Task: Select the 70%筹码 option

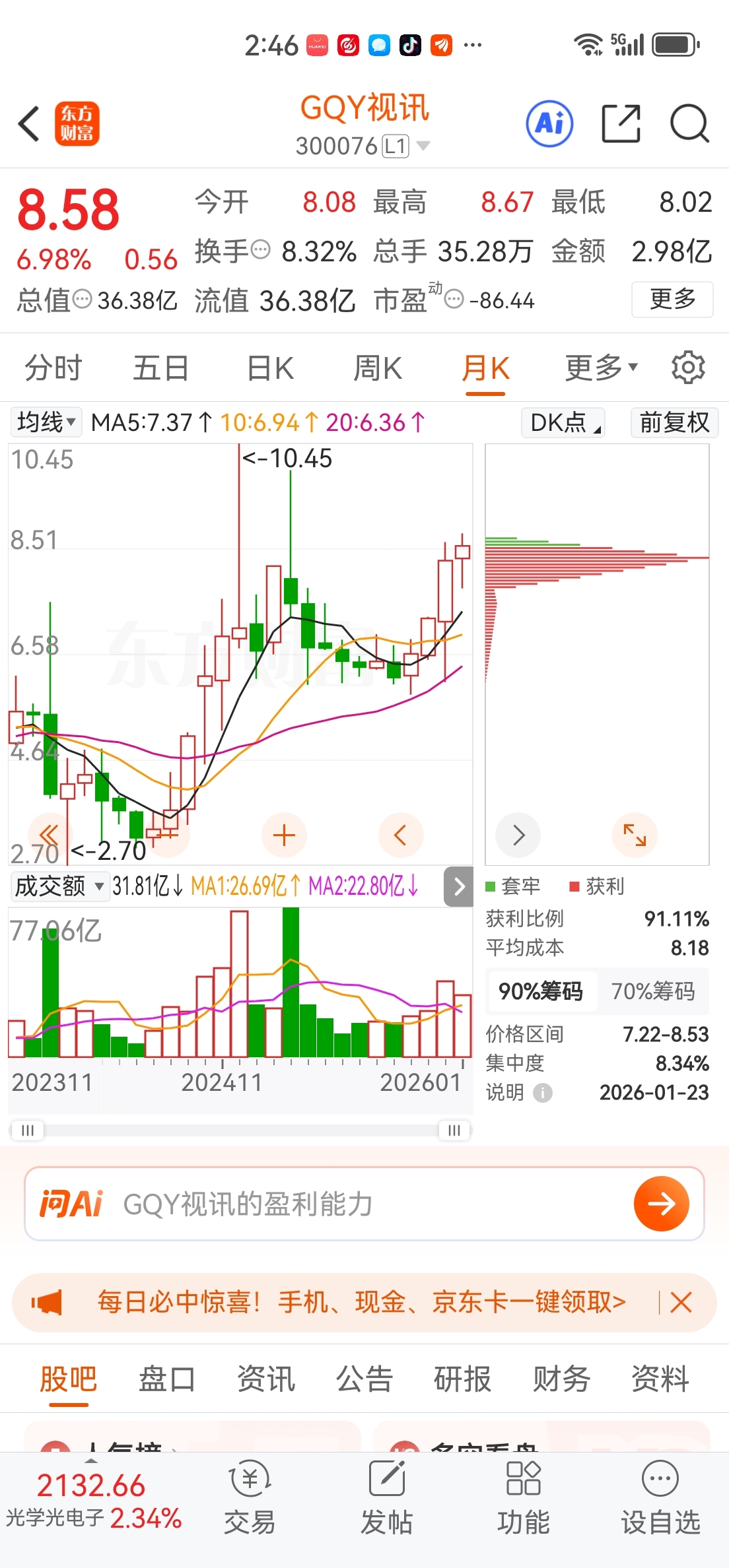Action: (653, 991)
